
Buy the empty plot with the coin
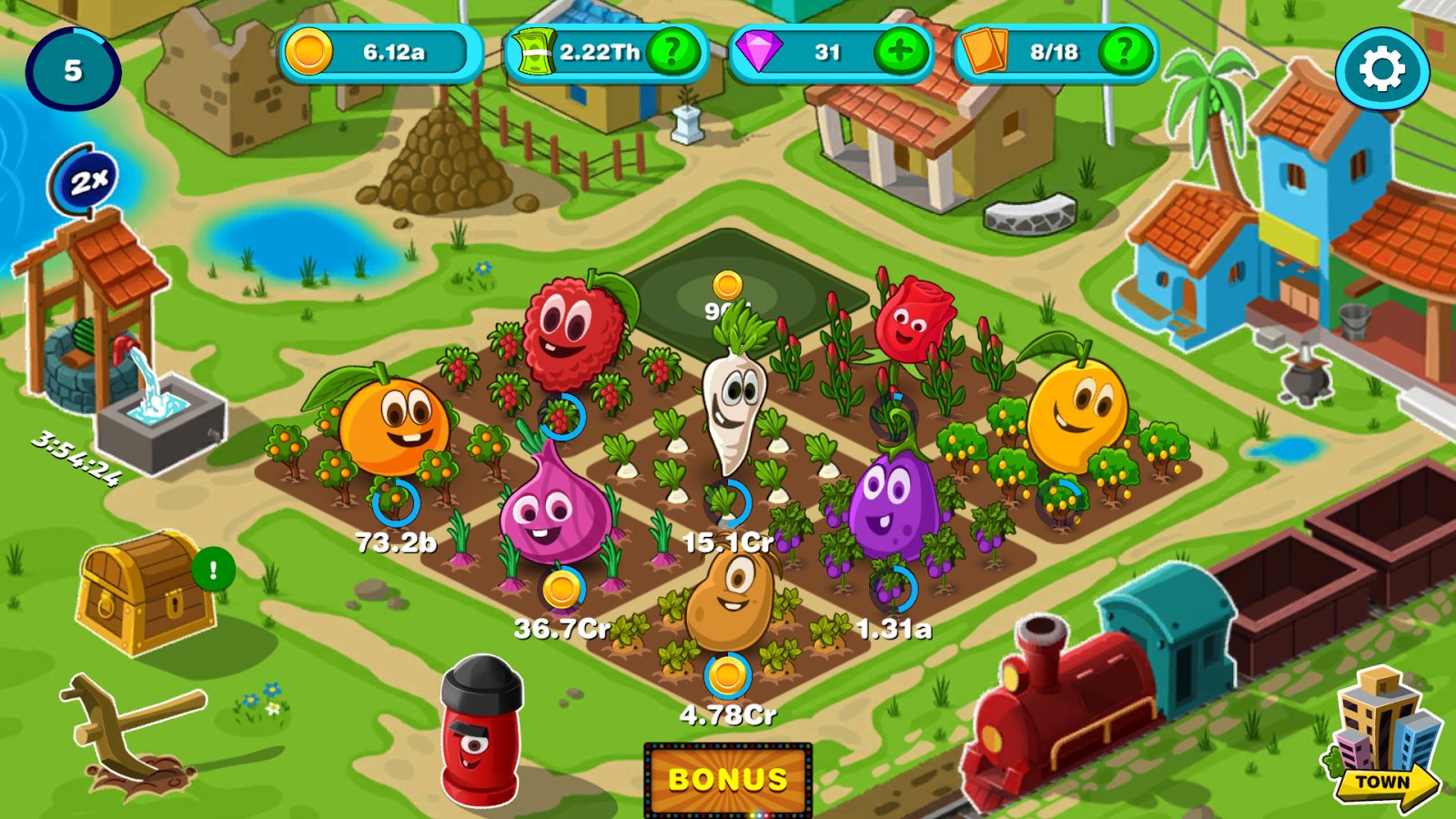pyautogui.click(x=727, y=286)
